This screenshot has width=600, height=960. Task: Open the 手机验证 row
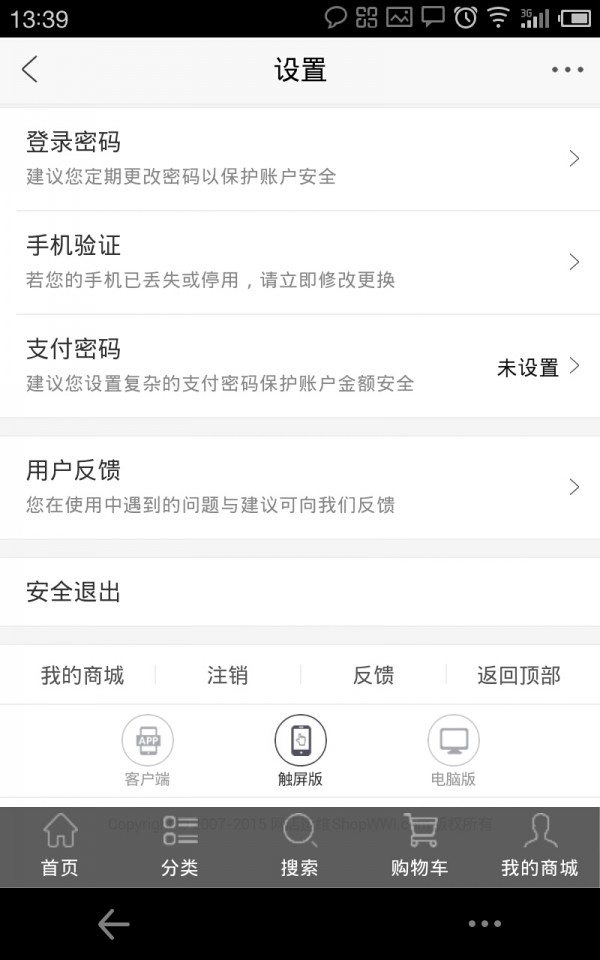tap(300, 262)
